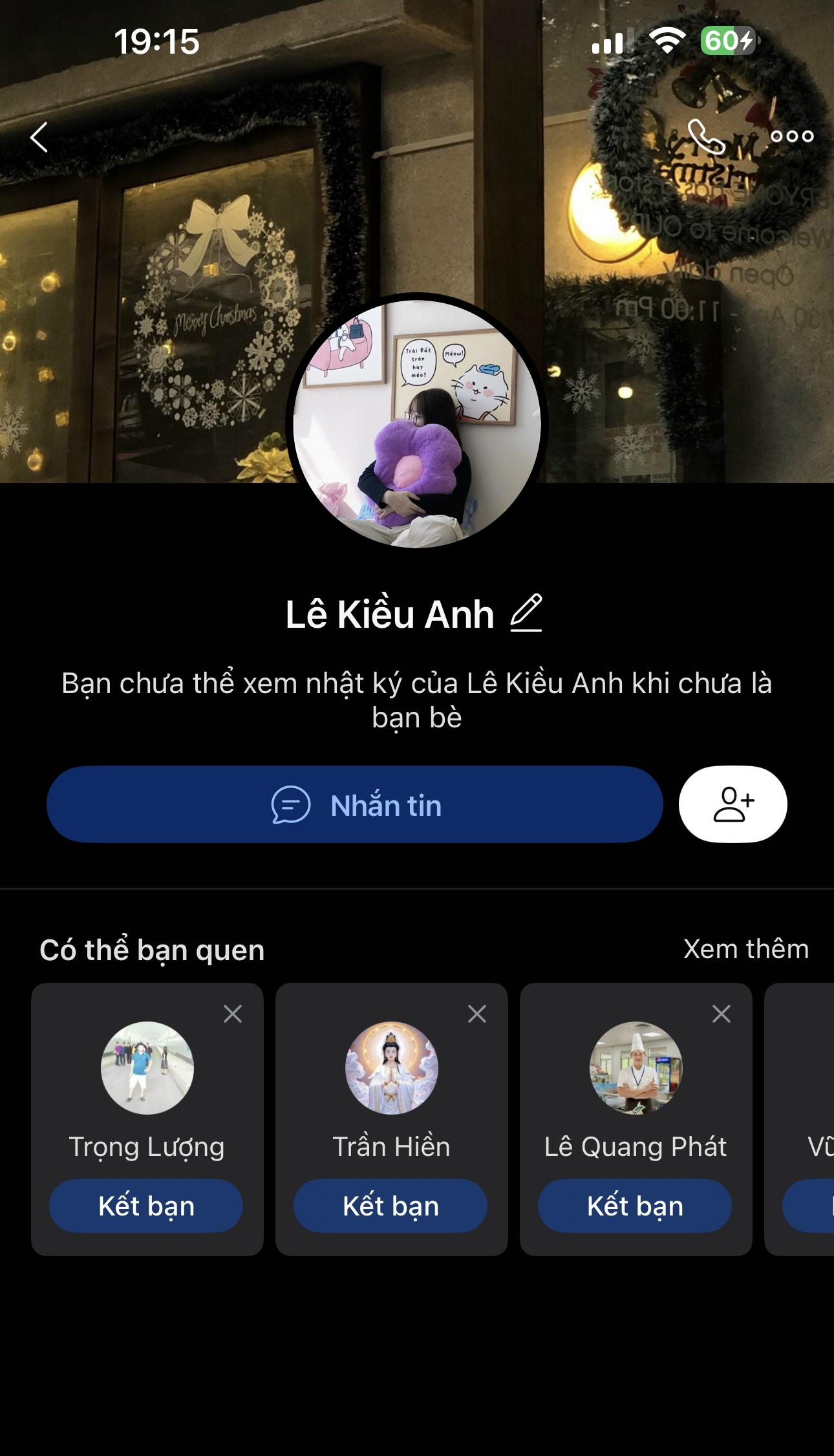Image resolution: width=834 pixels, height=1456 pixels.
Task: Dismiss the Lê Quang Phát suggestion card
Action: 722,1014
